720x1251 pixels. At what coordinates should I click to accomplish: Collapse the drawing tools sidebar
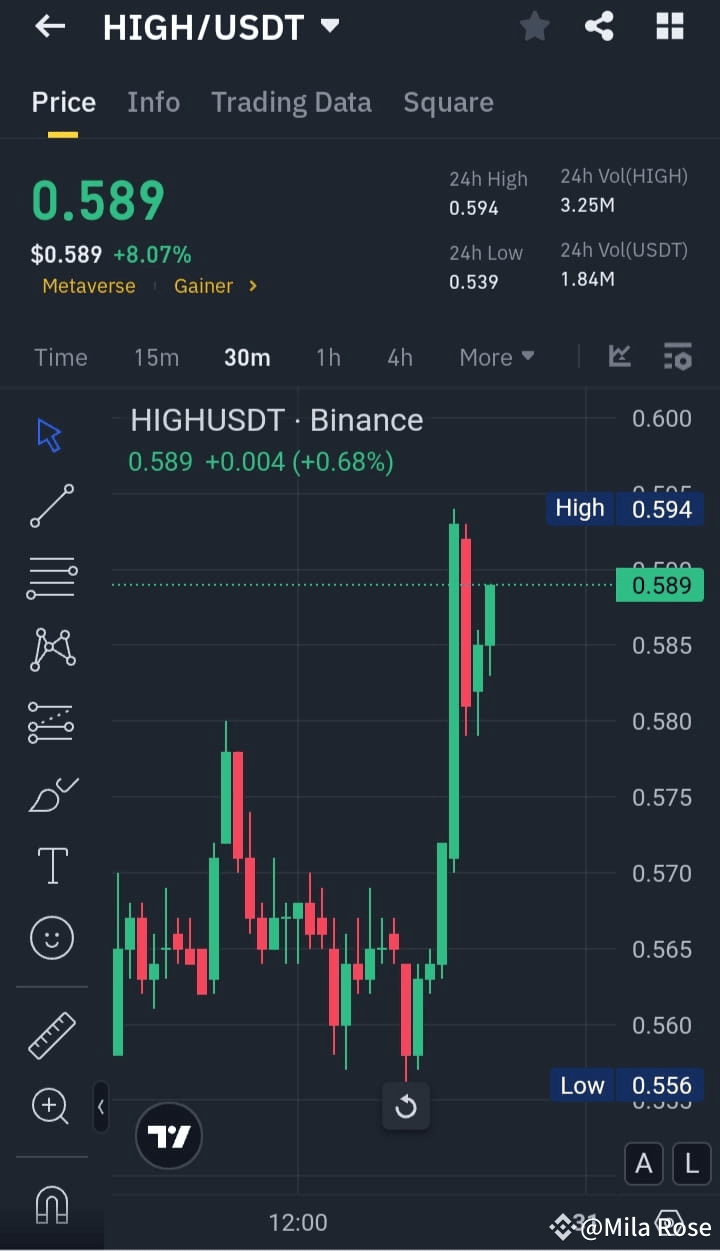pyautogui.click(x=101, y=1107)
